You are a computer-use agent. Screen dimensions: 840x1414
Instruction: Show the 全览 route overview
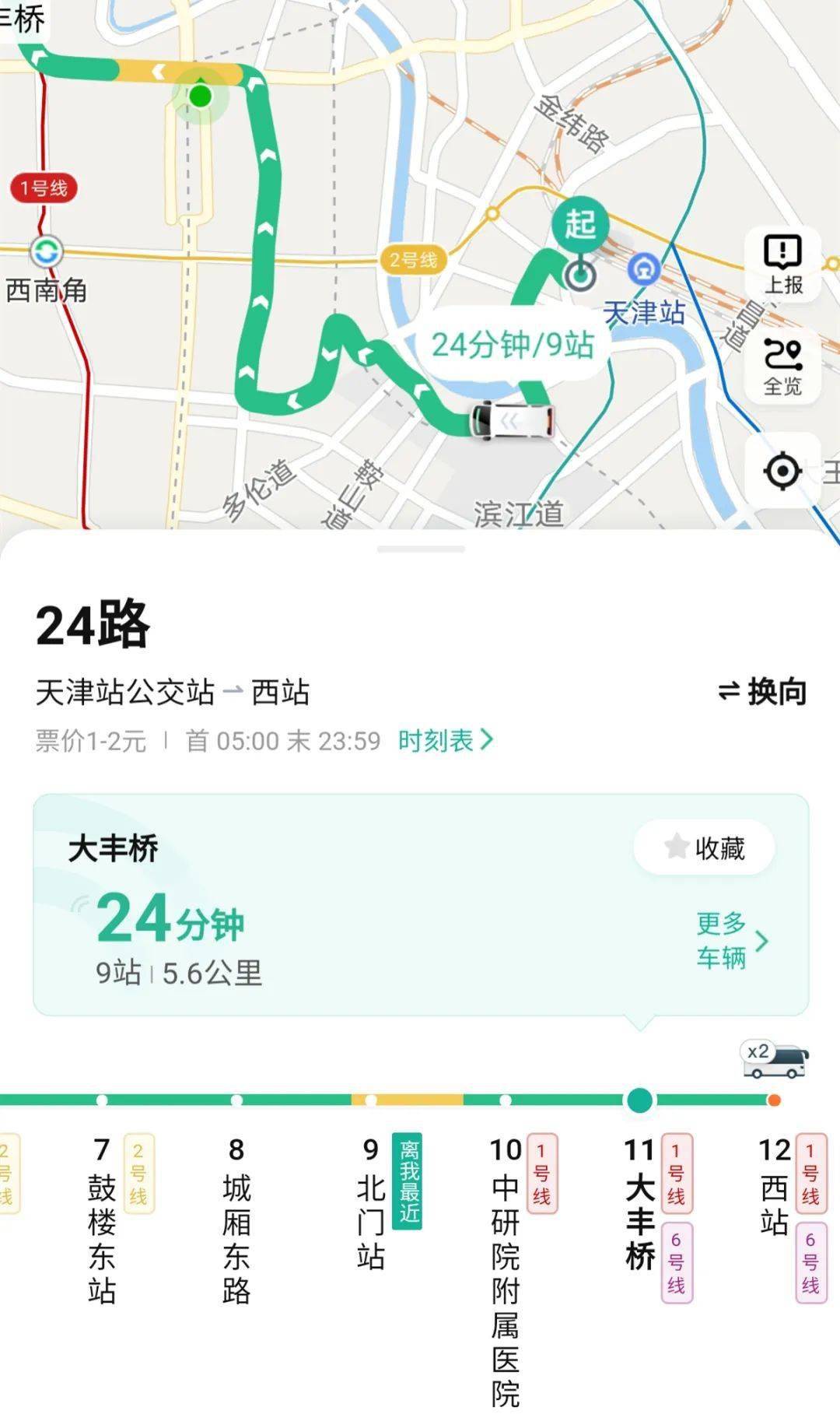pos(782,366)
